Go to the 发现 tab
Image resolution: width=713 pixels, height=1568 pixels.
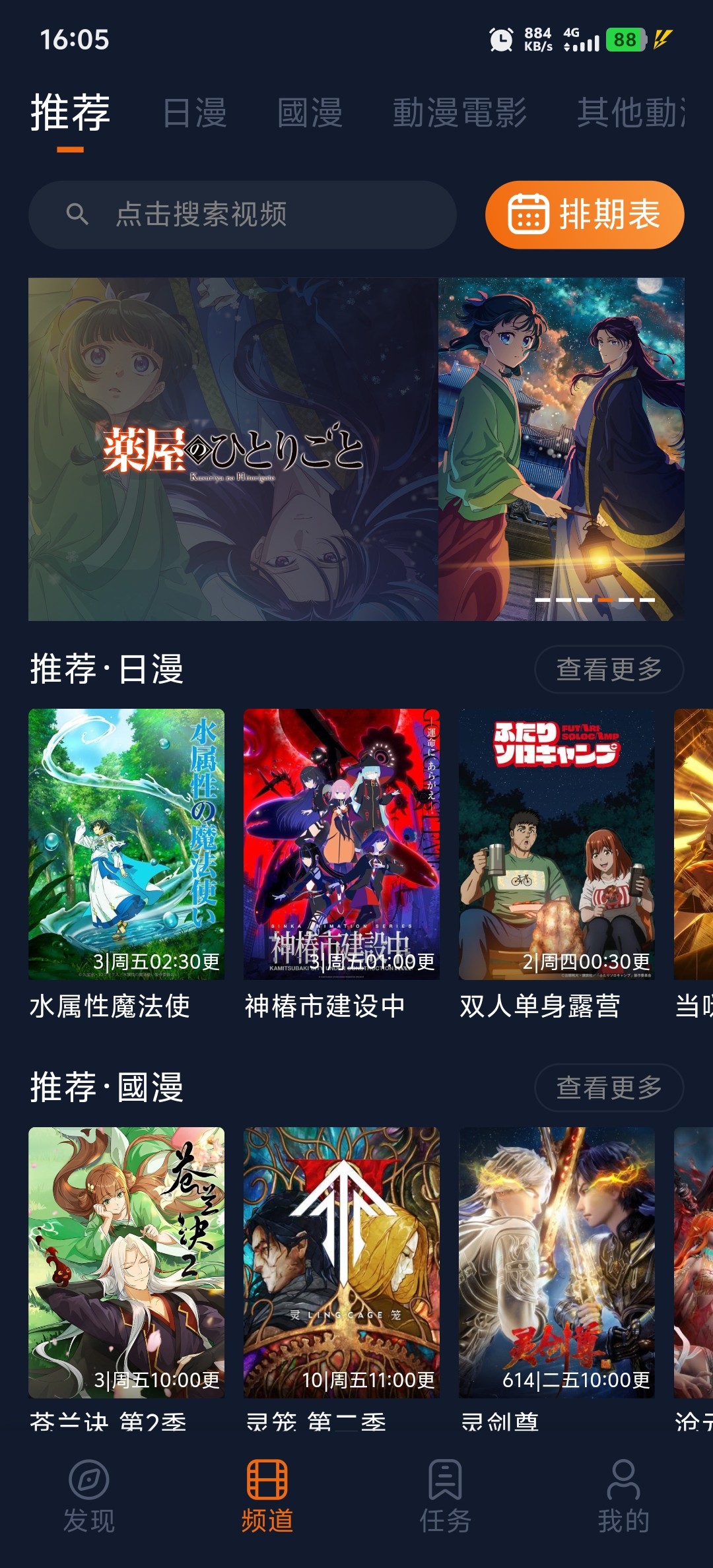pyautogui.click(x=89, y=1496)
